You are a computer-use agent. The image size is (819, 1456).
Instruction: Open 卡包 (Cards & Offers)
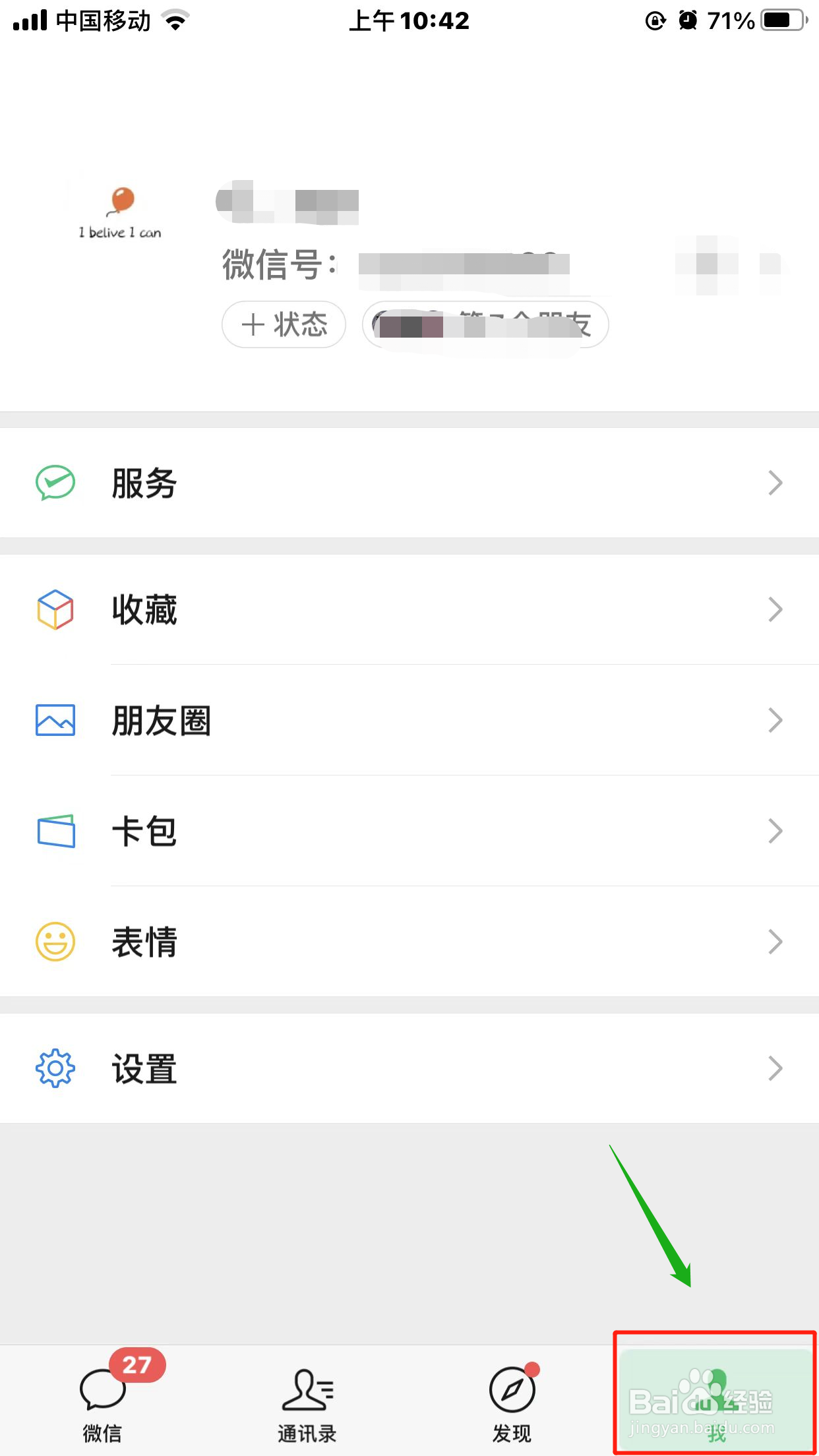pos(409,831)
